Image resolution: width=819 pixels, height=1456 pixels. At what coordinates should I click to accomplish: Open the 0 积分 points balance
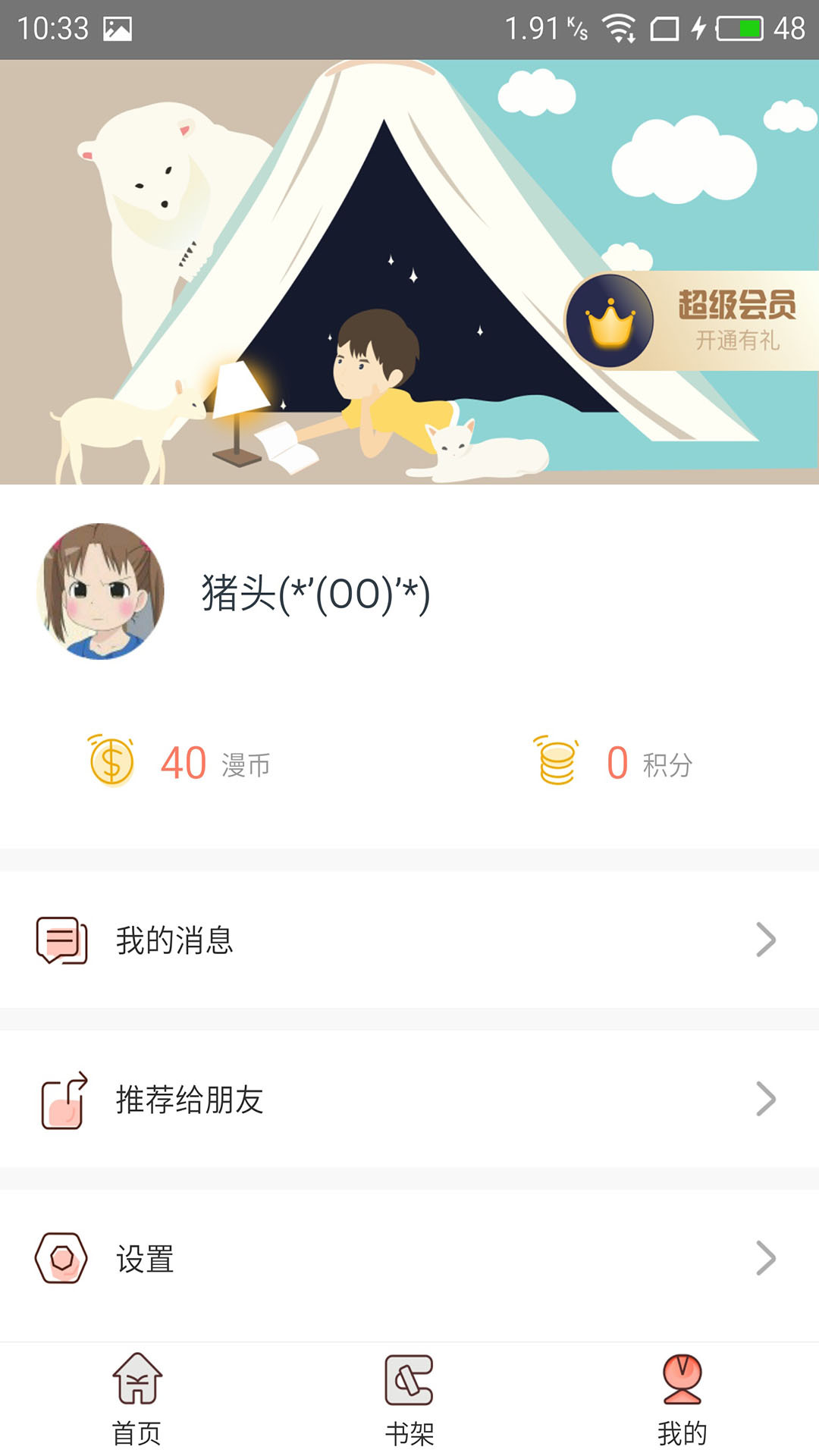tap(614, 762)
